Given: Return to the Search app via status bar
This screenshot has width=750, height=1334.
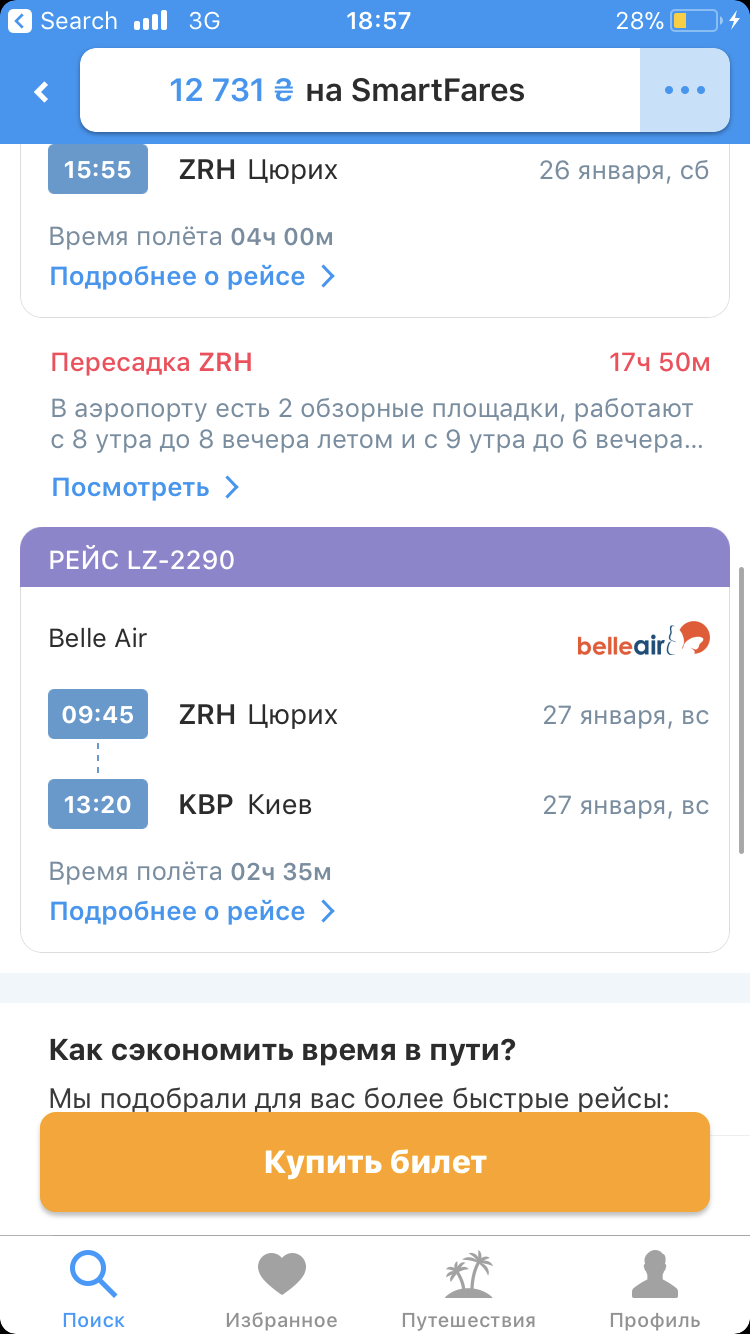Looking at the screenshot, I should 62,21.
